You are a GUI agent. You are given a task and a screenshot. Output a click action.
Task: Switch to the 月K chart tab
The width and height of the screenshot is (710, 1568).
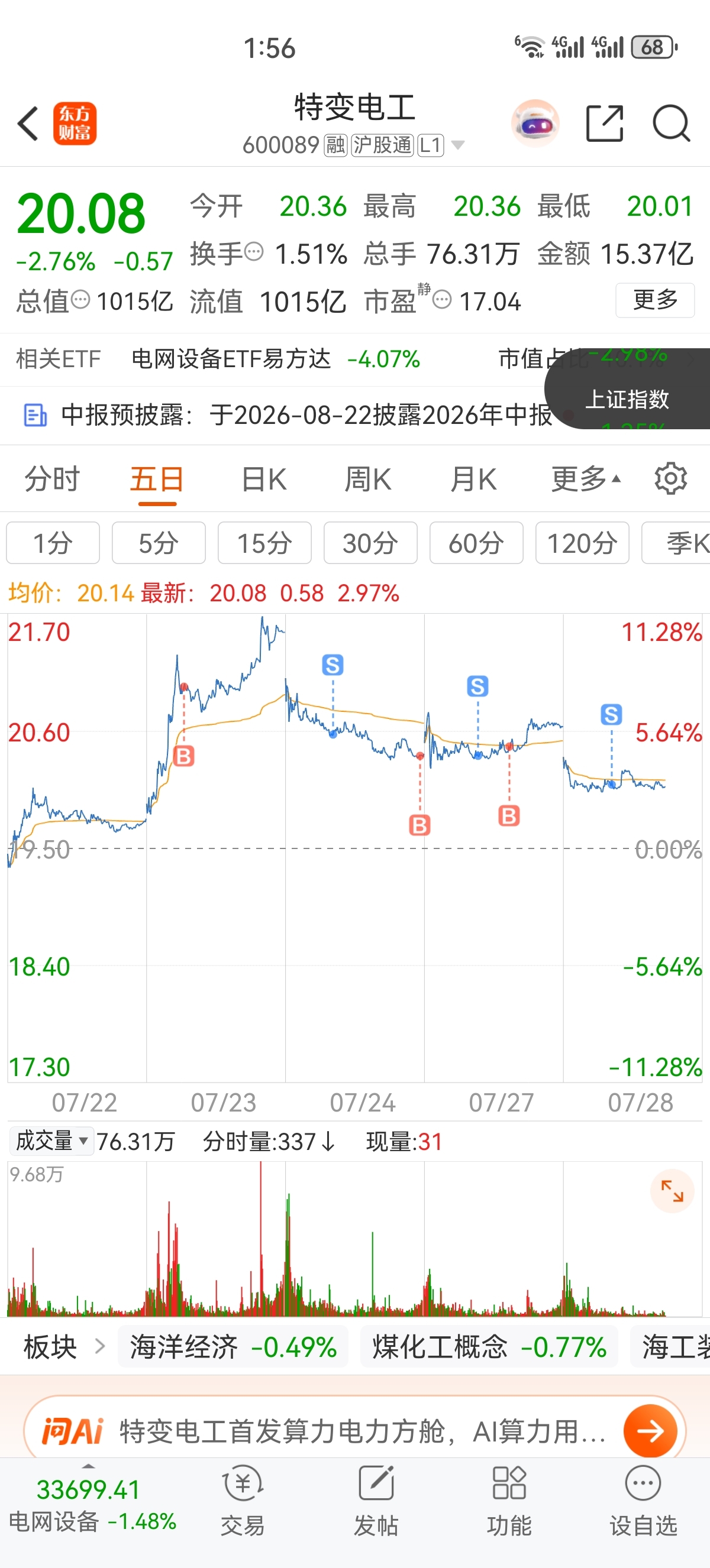tap(473, 479)
